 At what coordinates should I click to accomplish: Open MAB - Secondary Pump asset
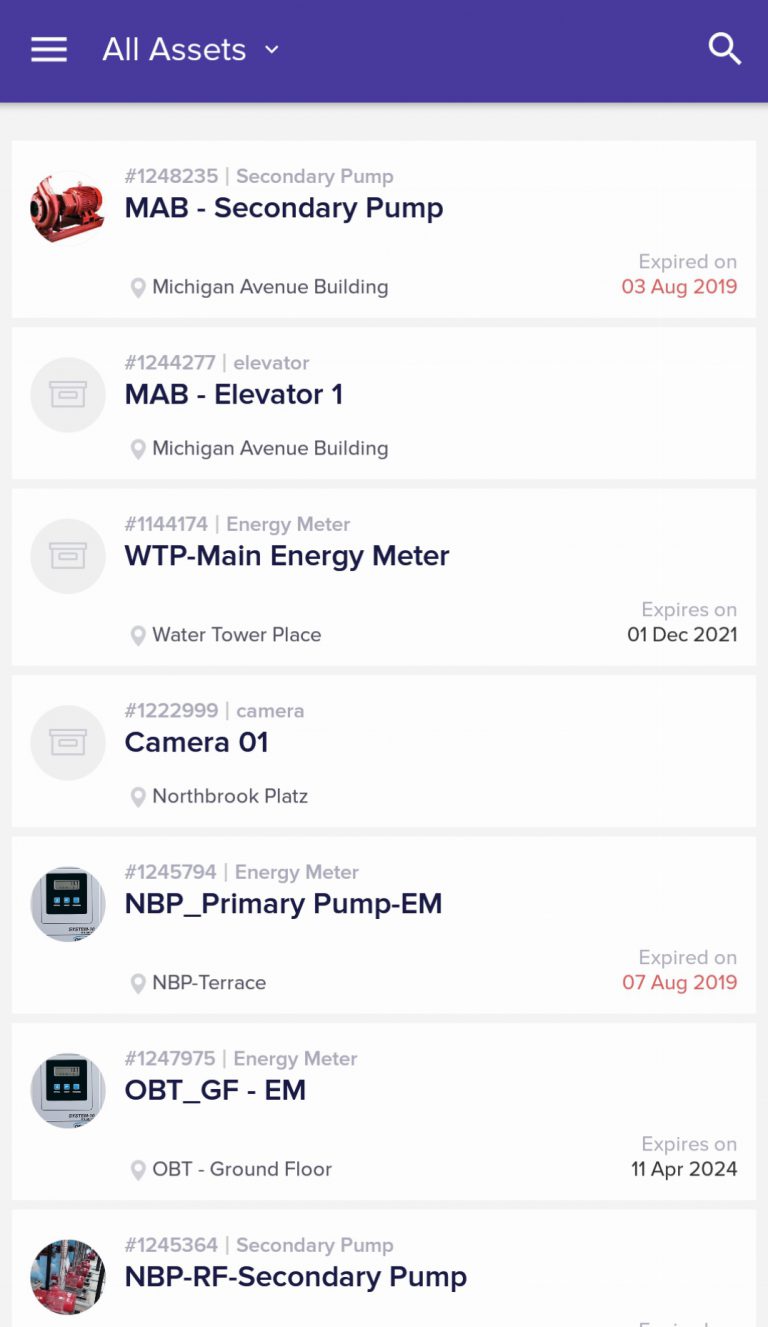pos(384,230)
